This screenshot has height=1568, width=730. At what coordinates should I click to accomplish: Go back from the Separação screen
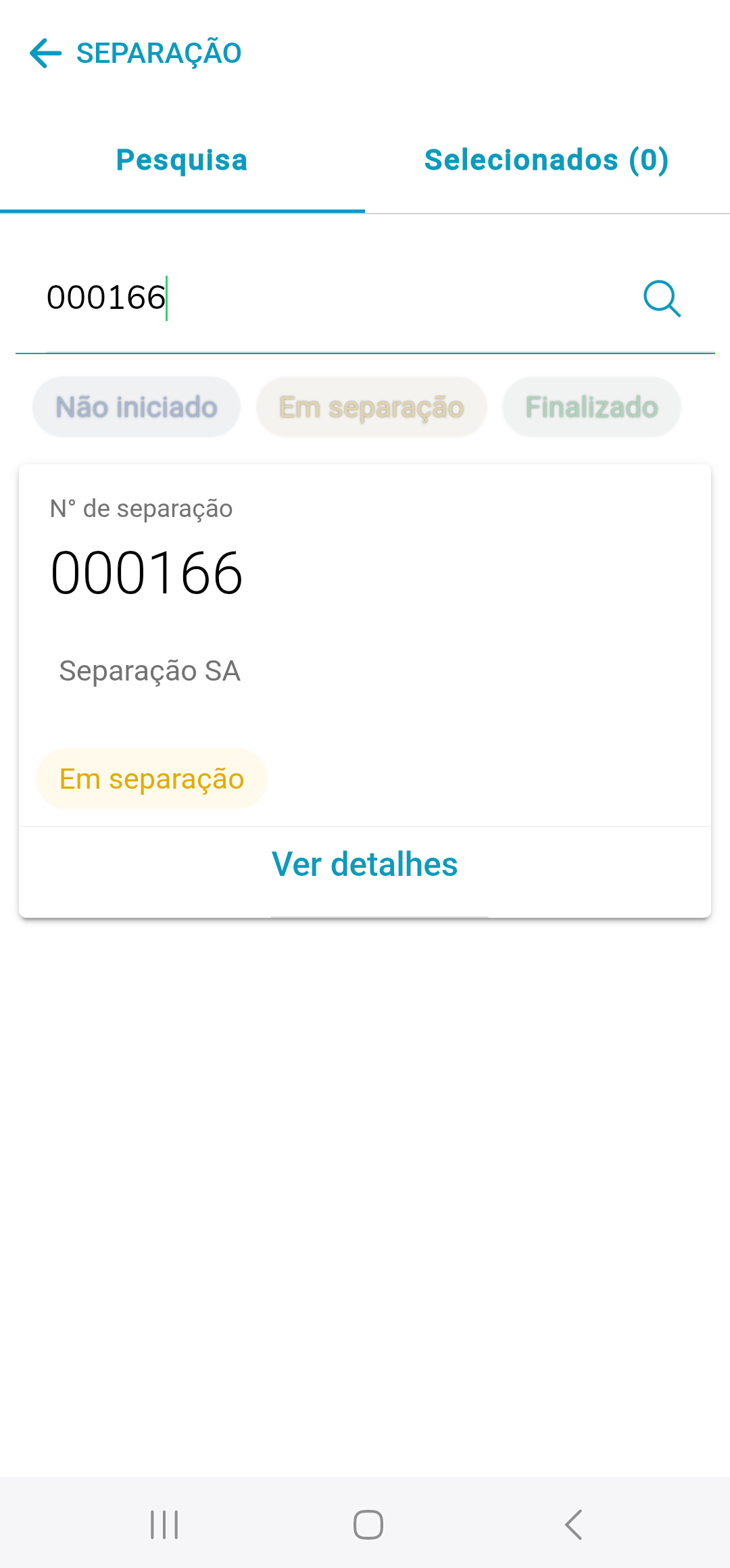click(x=45, y=53)
